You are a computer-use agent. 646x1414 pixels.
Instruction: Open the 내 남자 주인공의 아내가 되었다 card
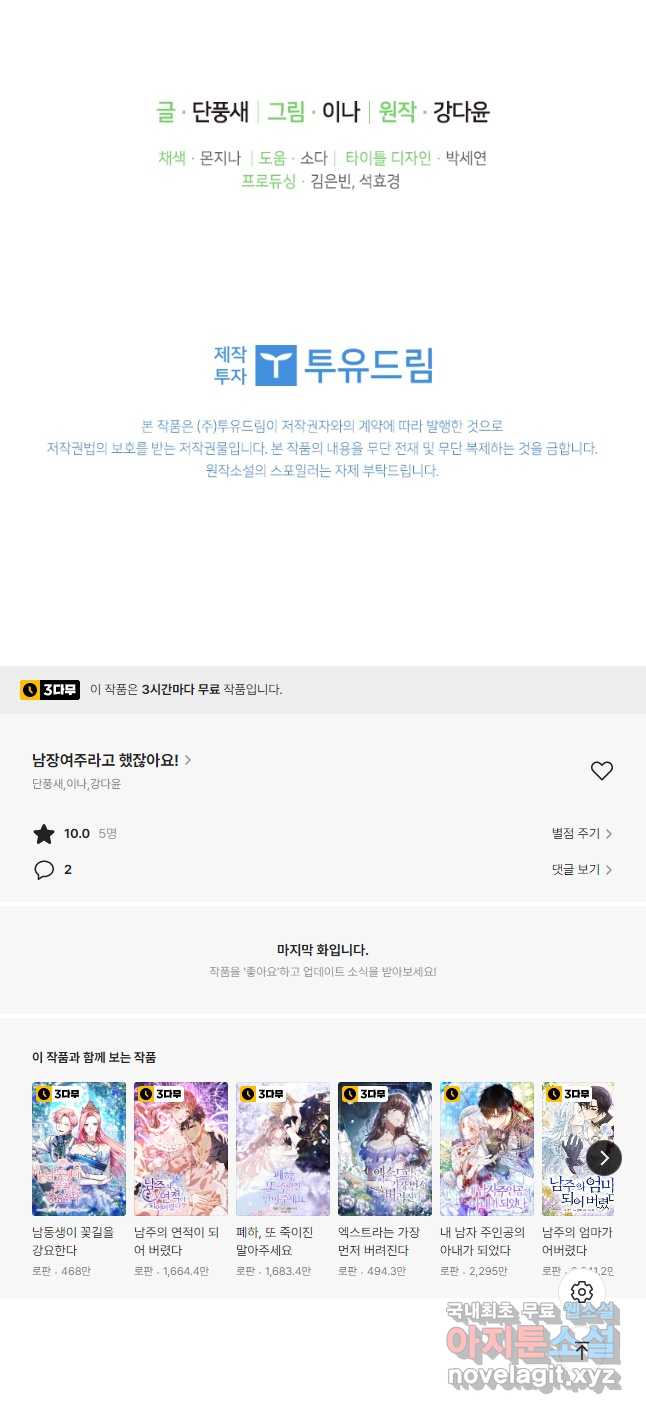(487, 1180)
